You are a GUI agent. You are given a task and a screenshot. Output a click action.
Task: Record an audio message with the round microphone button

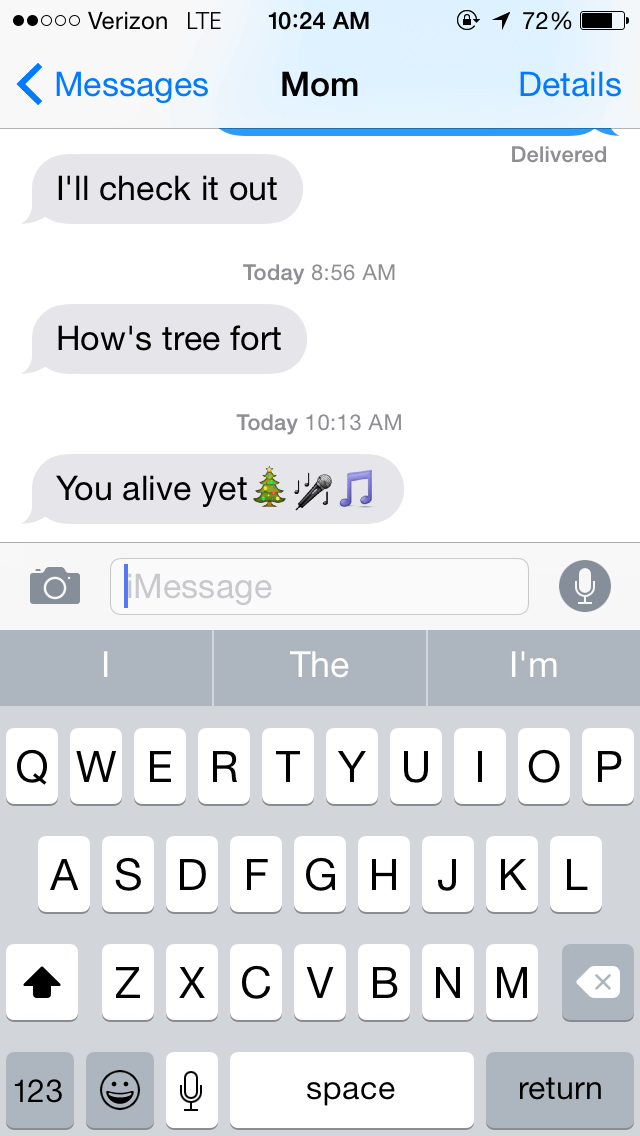click(x=585, y=586)
